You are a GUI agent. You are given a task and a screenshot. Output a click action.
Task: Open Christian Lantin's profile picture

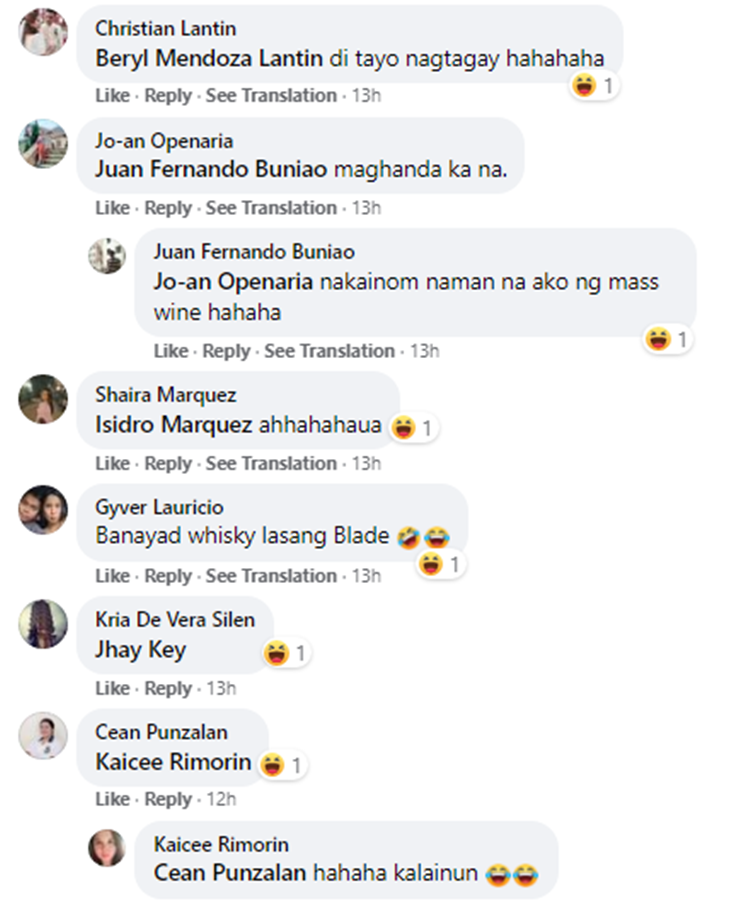pos(43,32)
